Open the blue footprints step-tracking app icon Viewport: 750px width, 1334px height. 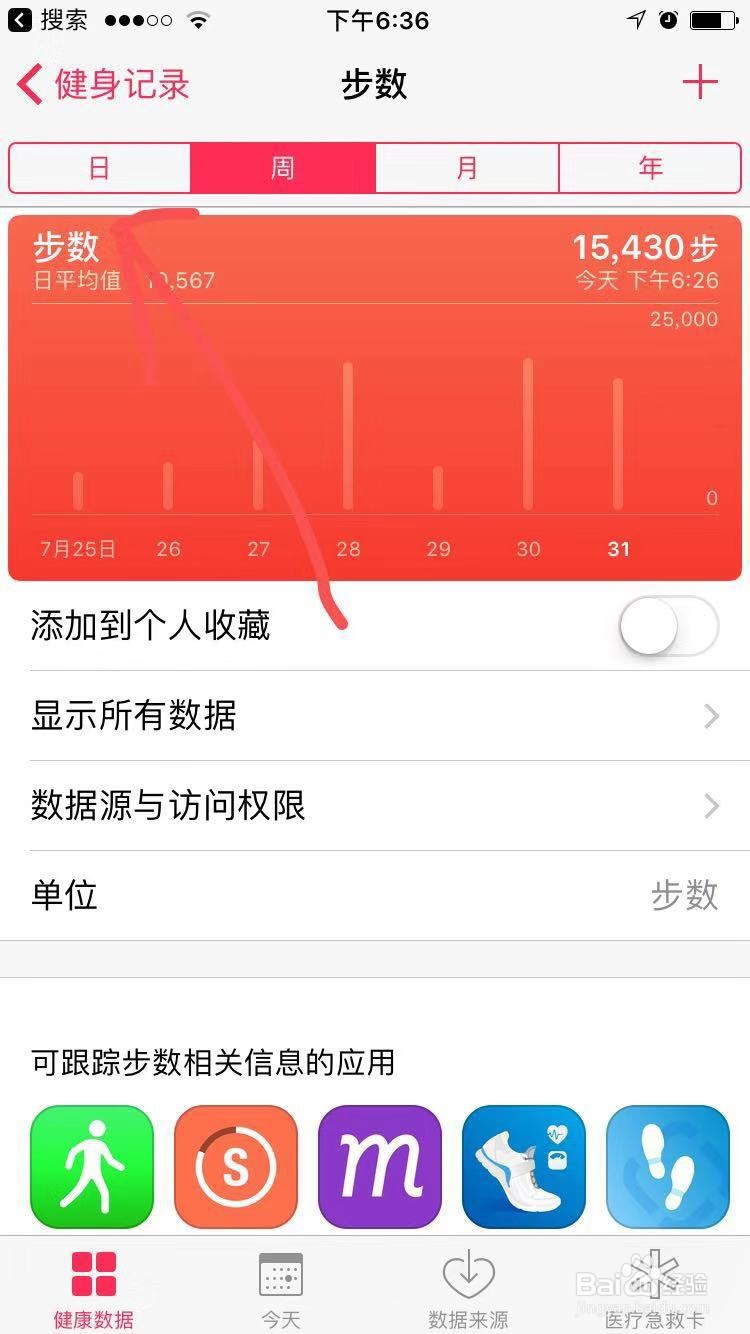coord(667,1167)
